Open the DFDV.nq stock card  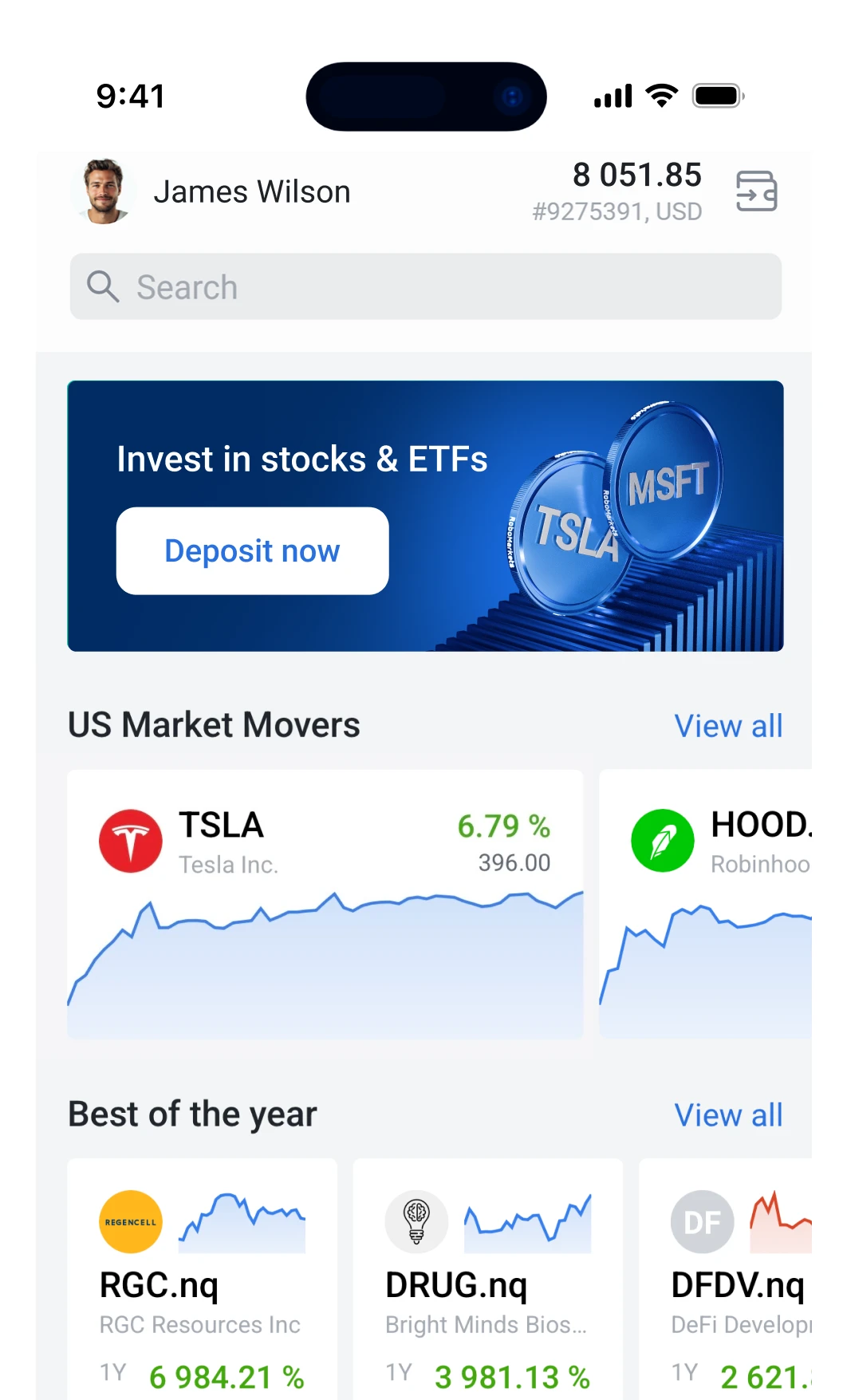pyautogui.click(x=726, y=1279)
